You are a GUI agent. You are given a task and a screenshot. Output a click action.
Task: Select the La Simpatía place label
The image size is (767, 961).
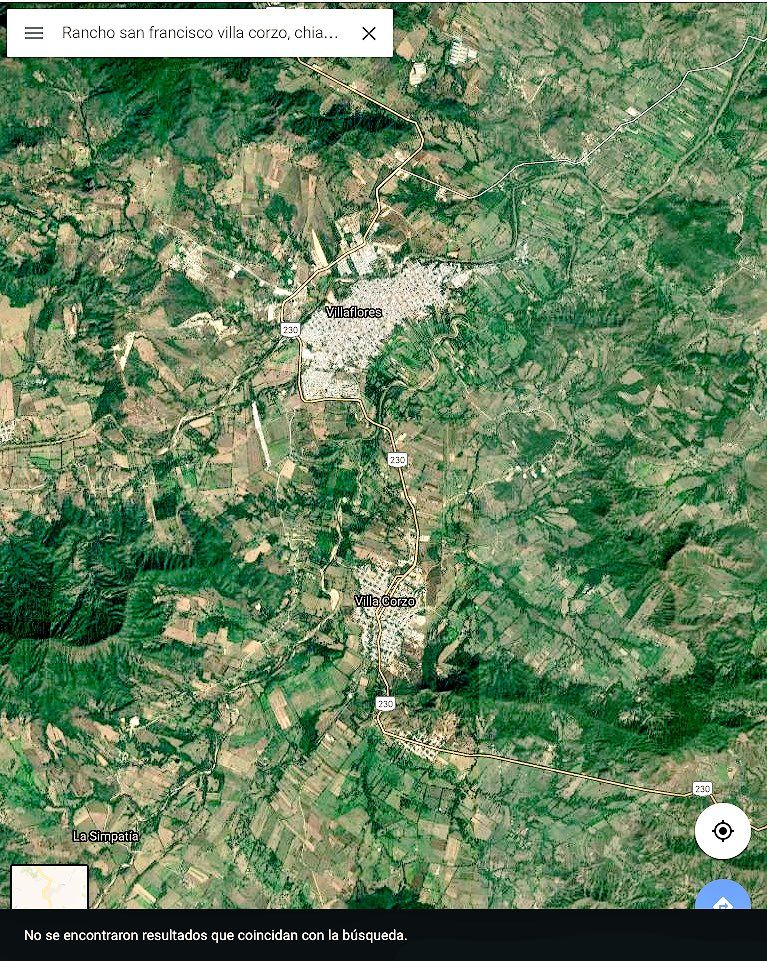click(106, 836)
